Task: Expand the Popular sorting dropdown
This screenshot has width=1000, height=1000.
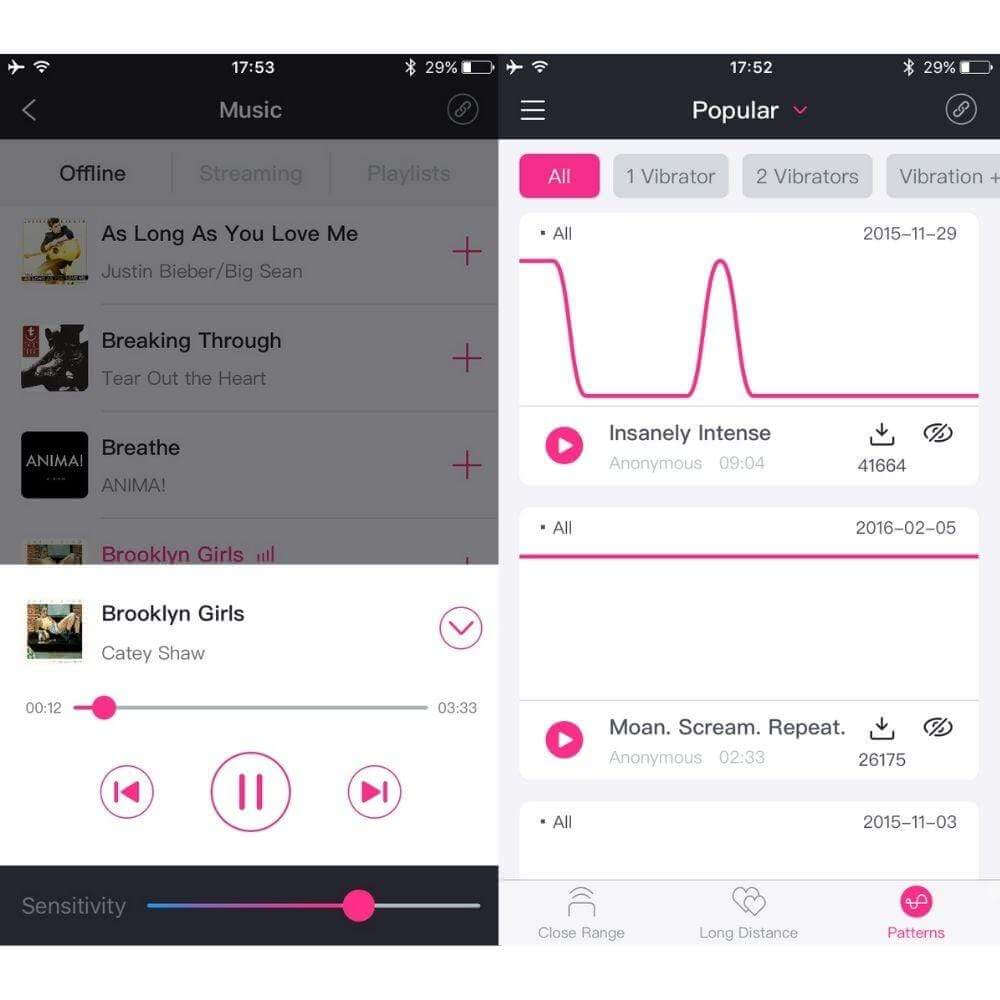Action: (x=799, y=110)
